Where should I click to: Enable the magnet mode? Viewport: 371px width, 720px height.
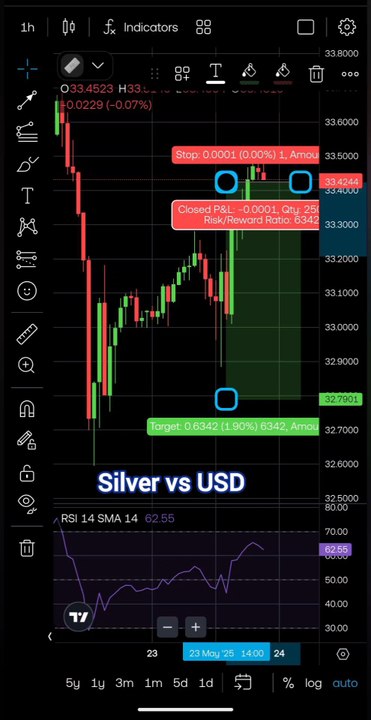(27, 408)
